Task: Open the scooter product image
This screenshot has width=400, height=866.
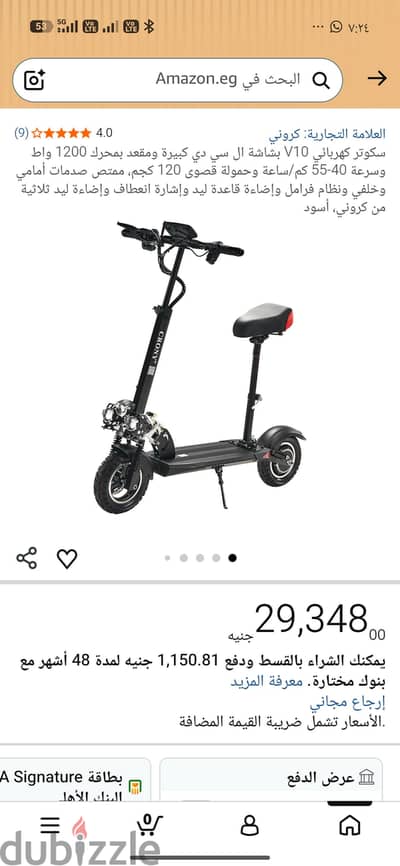Action: pos(199,367)
